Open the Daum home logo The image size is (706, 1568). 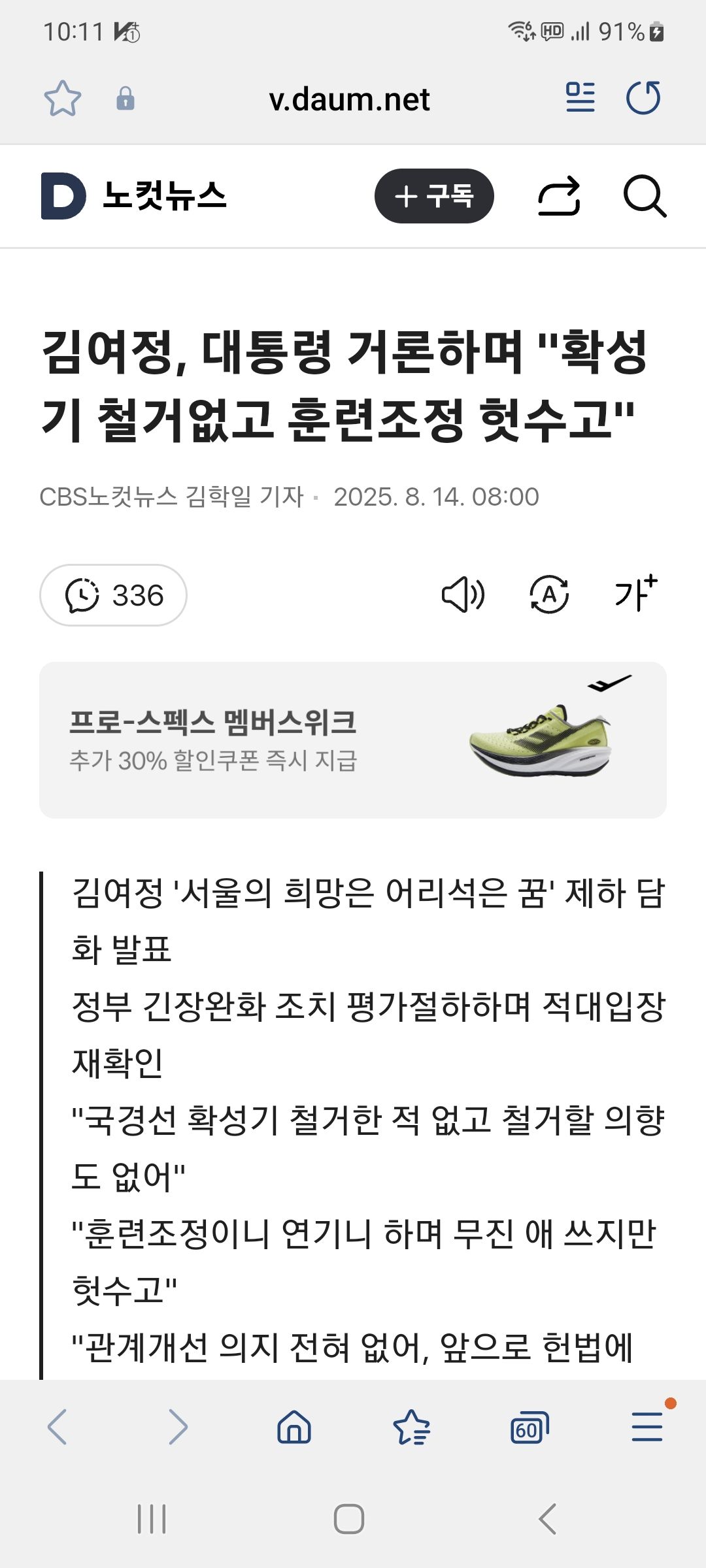click(63, 196)
